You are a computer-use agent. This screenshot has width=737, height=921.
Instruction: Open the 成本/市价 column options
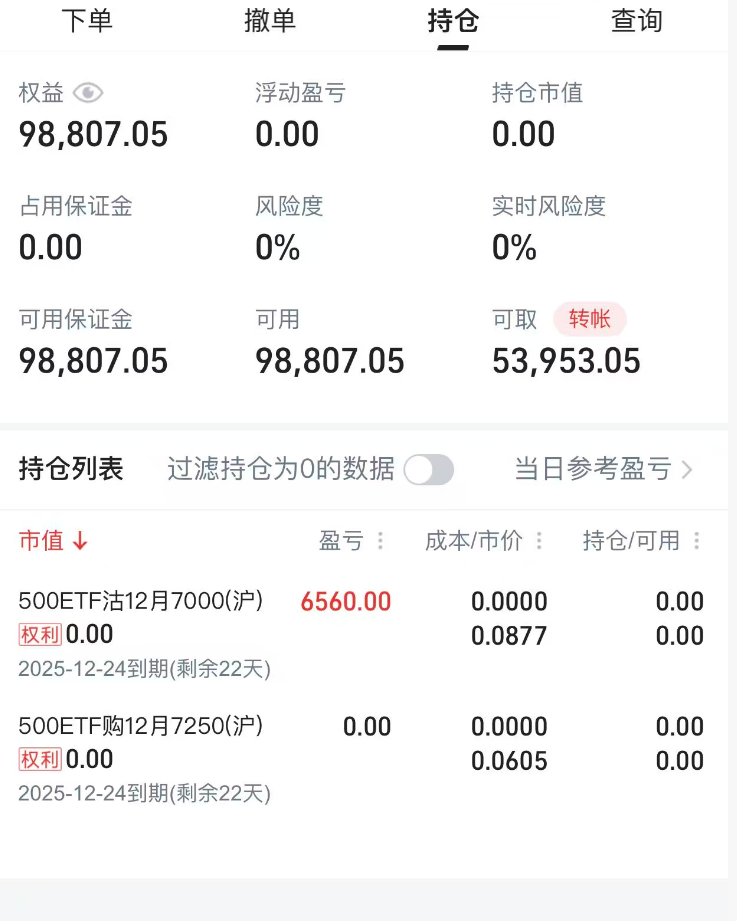pos(539,541)
